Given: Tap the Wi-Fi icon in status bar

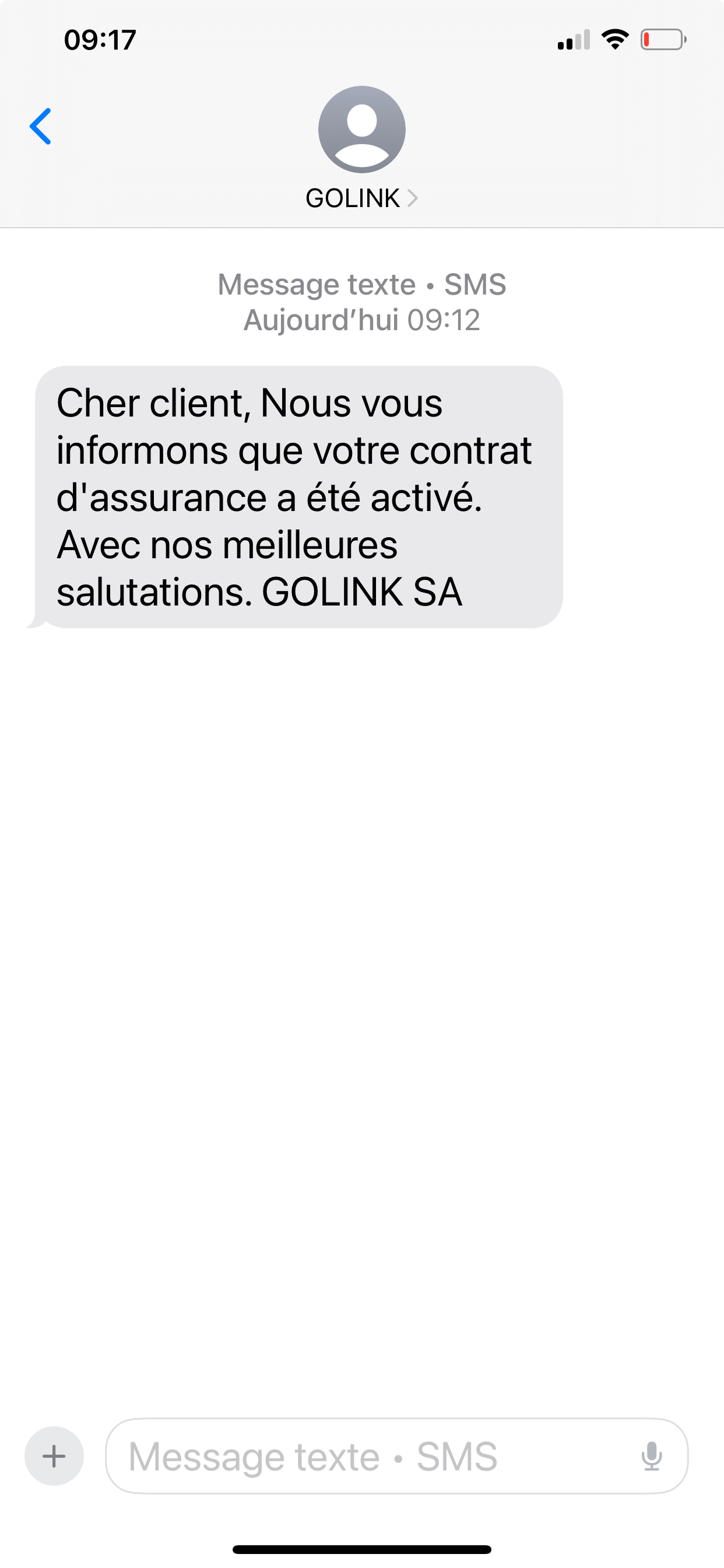Looking at the screenshot, I should click(614, 39).
